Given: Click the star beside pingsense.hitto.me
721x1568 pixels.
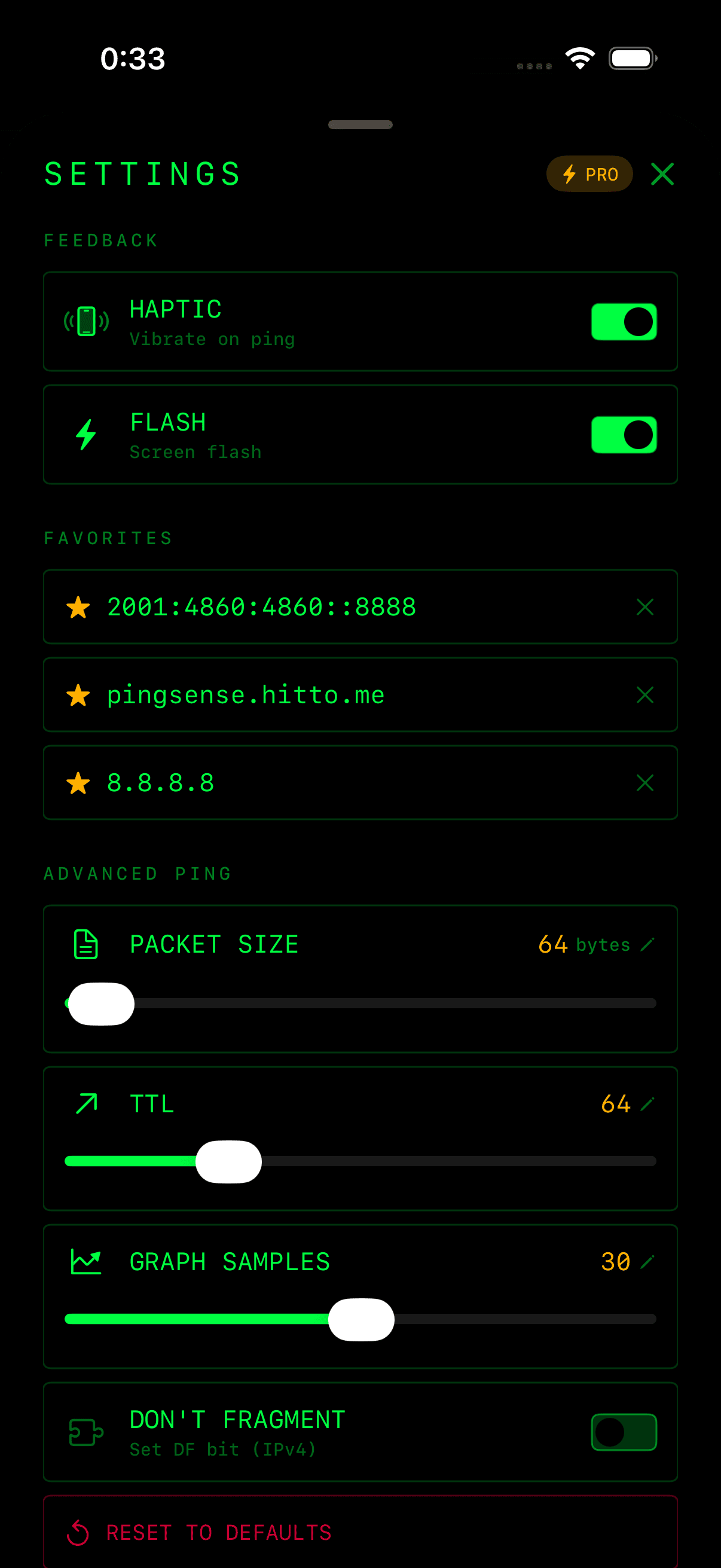Looking at the screenshot, I should [78, 694].
